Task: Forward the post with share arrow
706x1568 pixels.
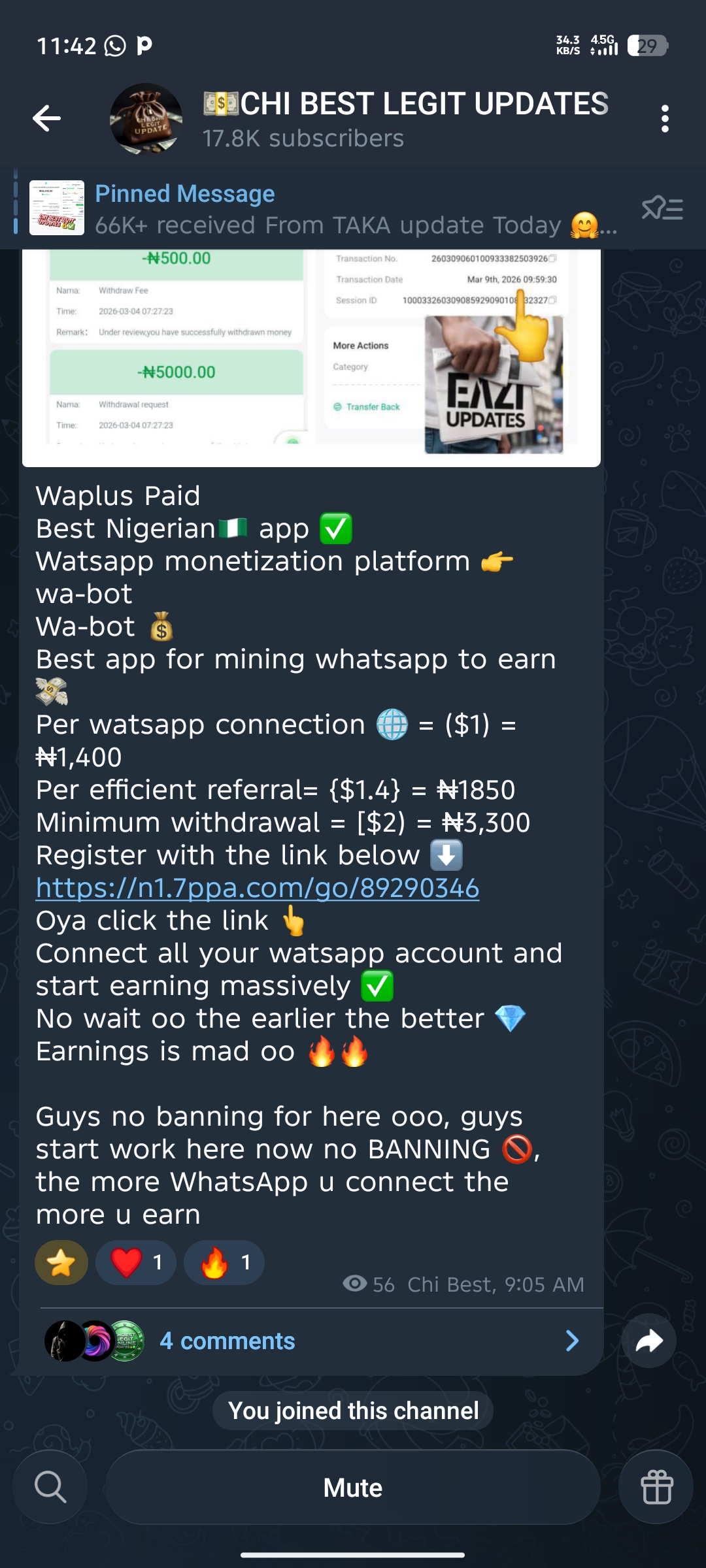Action: (649, 1341)
